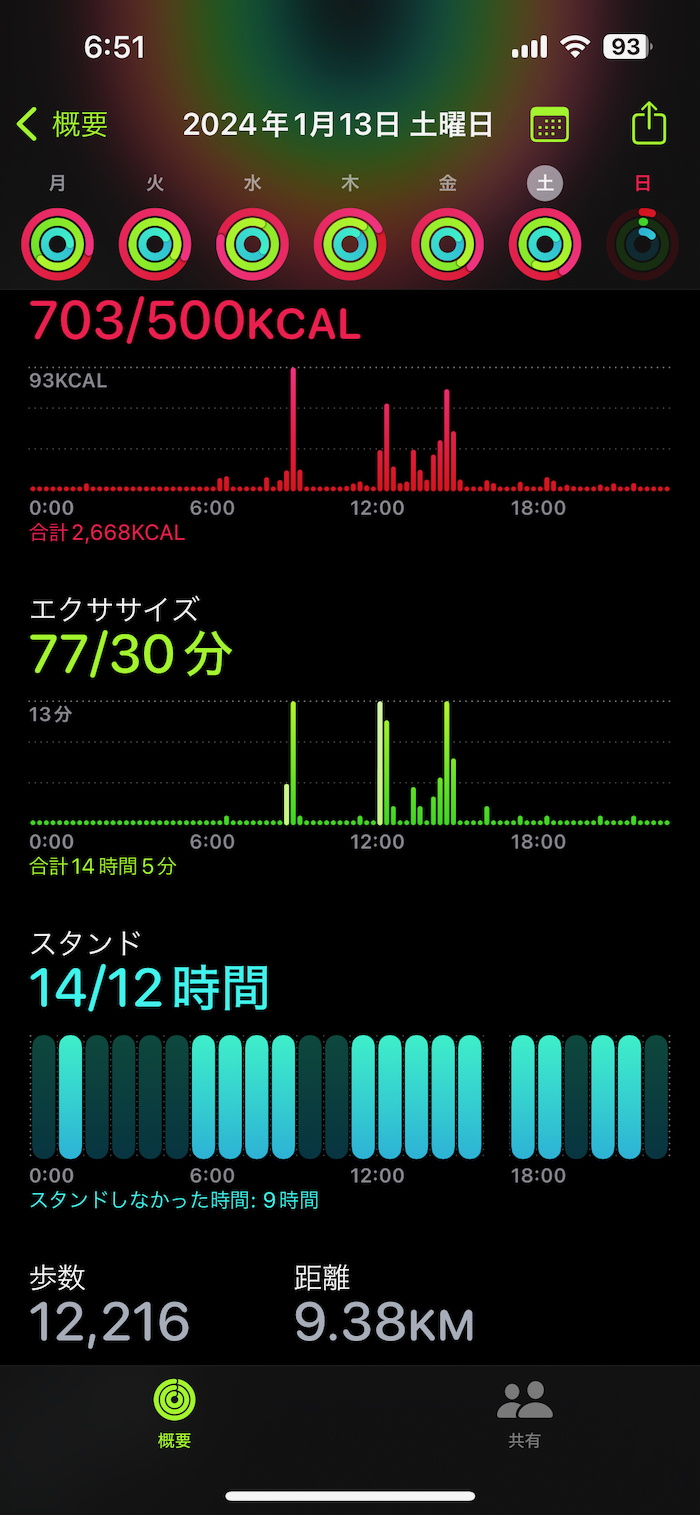Screen dimensions: 700x1515
Task: Select Wednesday (水) activity rings
Action: [x=252, y=244]
